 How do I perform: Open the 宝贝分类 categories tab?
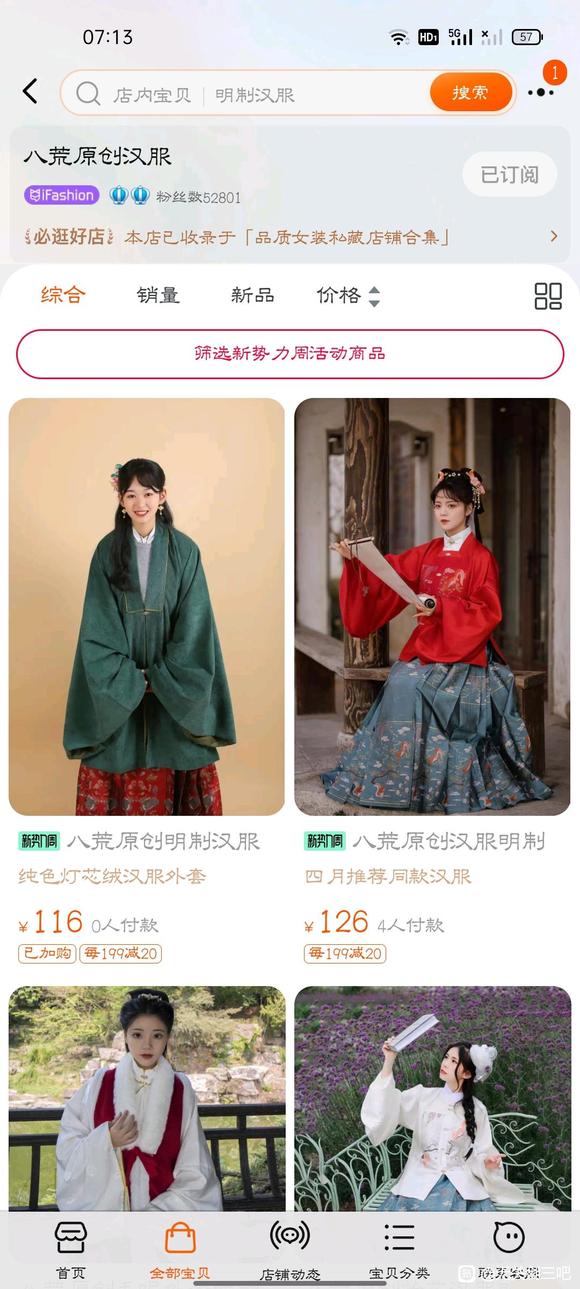[399, 1250]
